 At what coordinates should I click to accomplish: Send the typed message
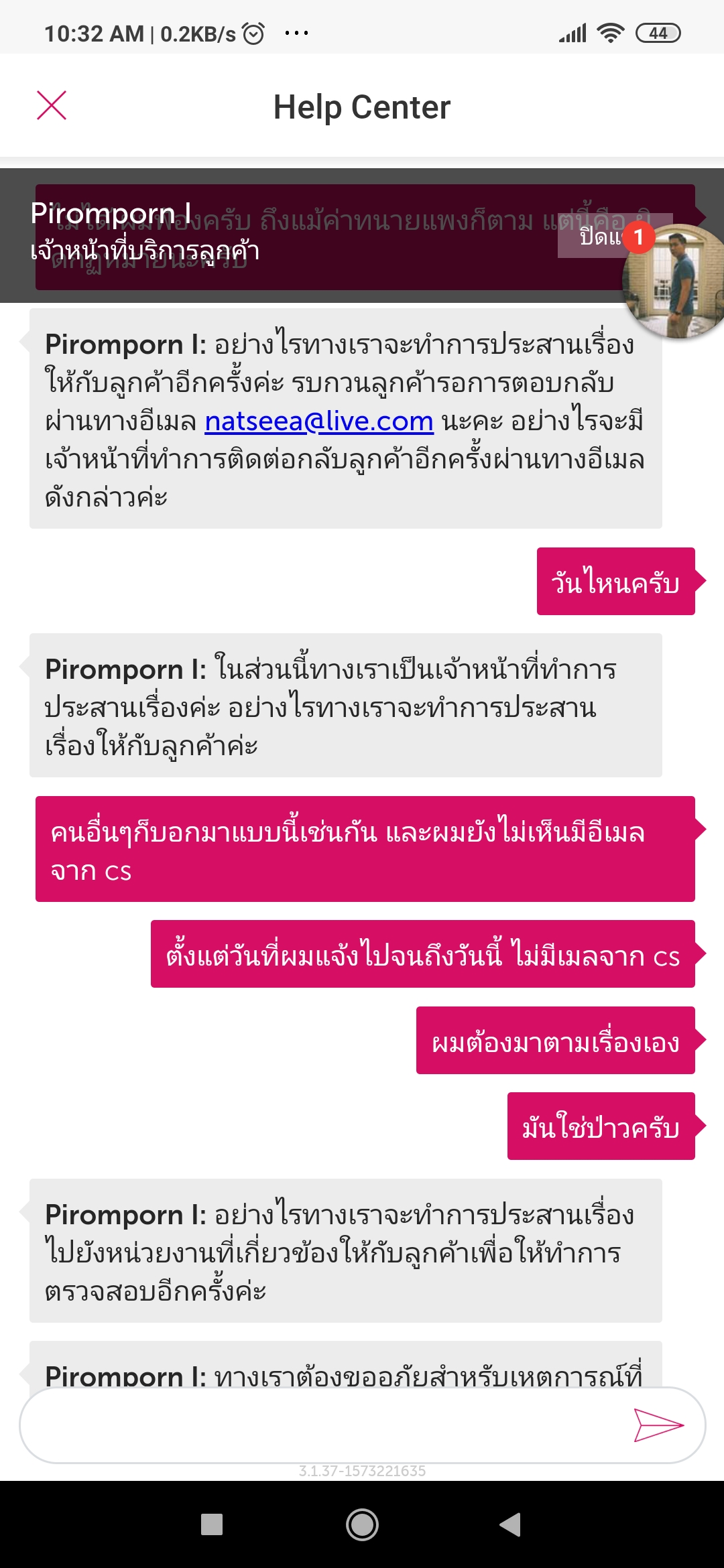(659, 1425)
